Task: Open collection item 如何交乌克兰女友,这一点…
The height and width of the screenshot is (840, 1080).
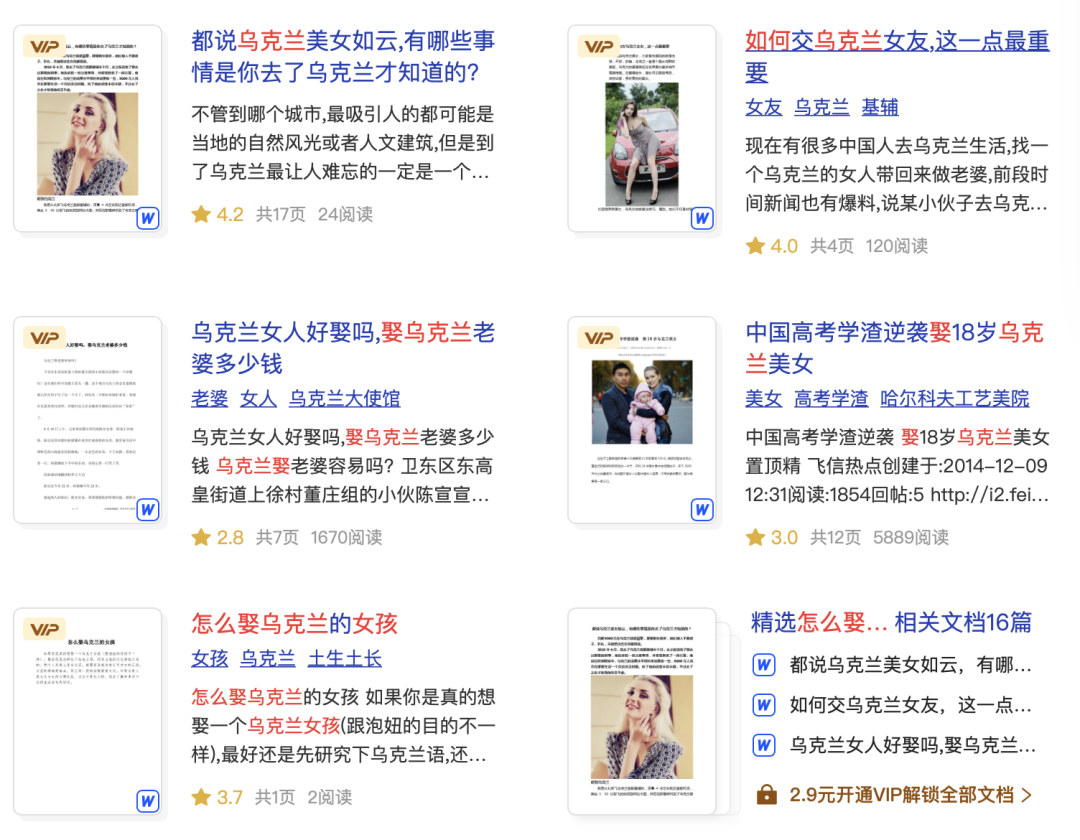Action: (909, 705)
